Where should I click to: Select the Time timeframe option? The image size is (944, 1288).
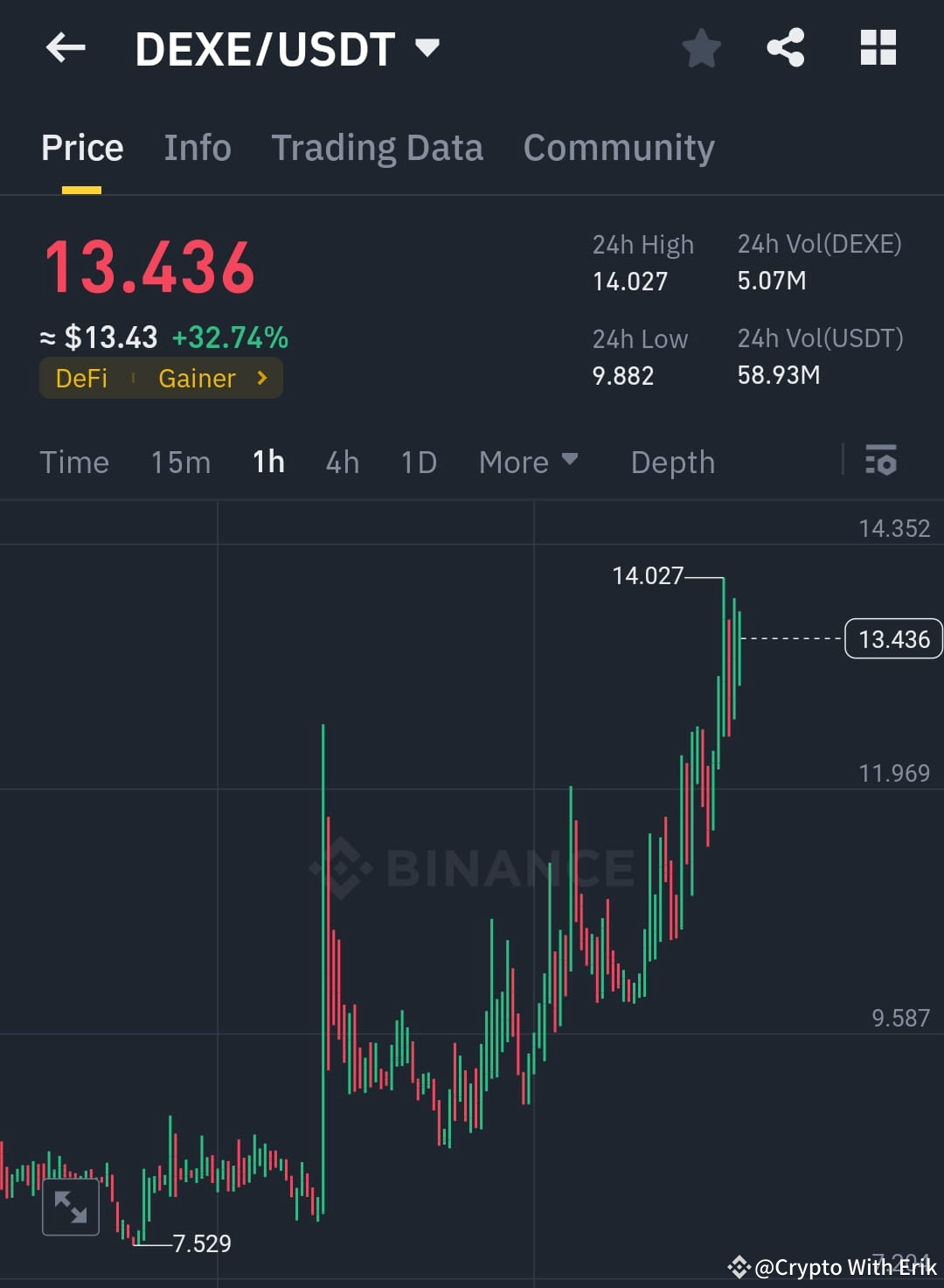(74, 462)
